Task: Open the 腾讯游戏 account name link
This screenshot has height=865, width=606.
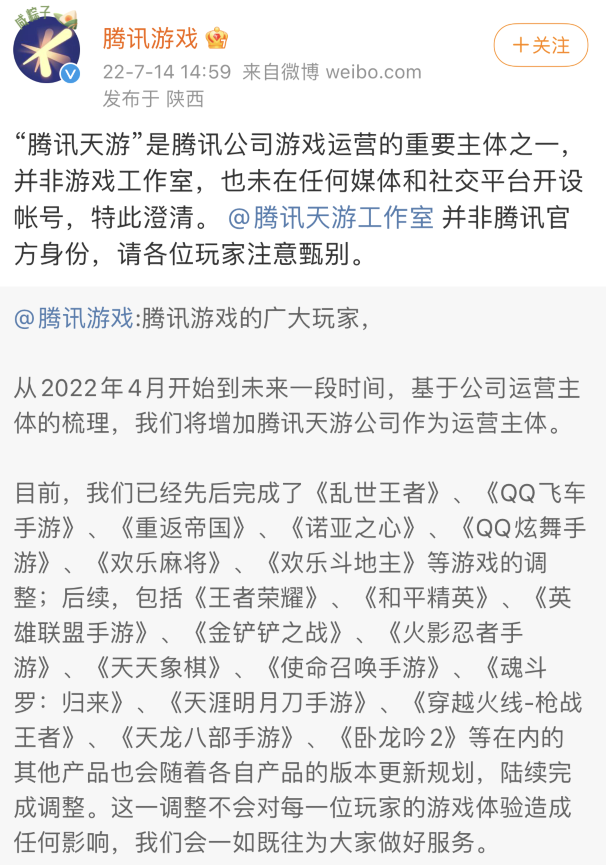Action: pos(150,38)
